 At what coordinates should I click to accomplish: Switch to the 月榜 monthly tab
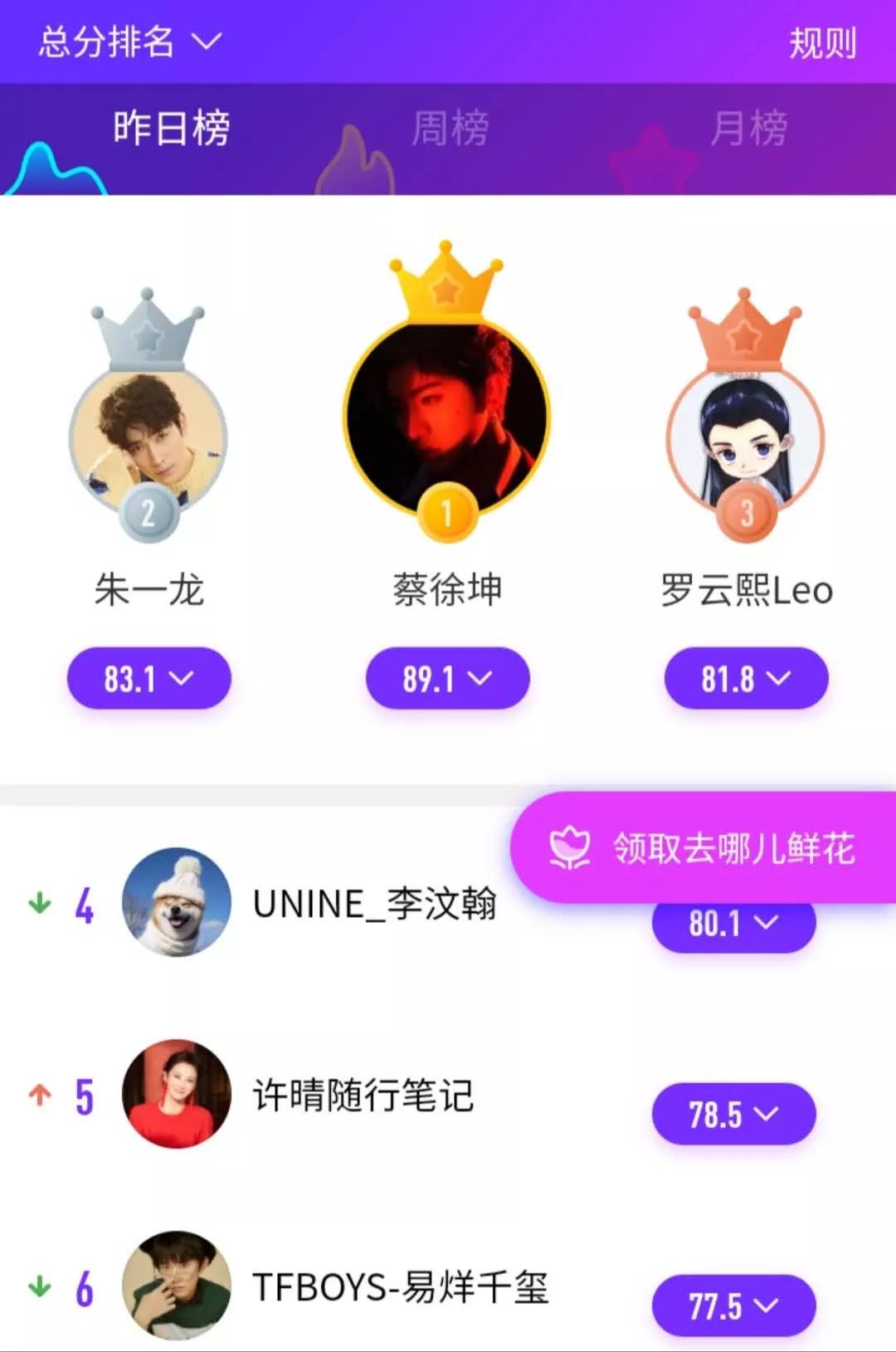click(x=748, y=129)
